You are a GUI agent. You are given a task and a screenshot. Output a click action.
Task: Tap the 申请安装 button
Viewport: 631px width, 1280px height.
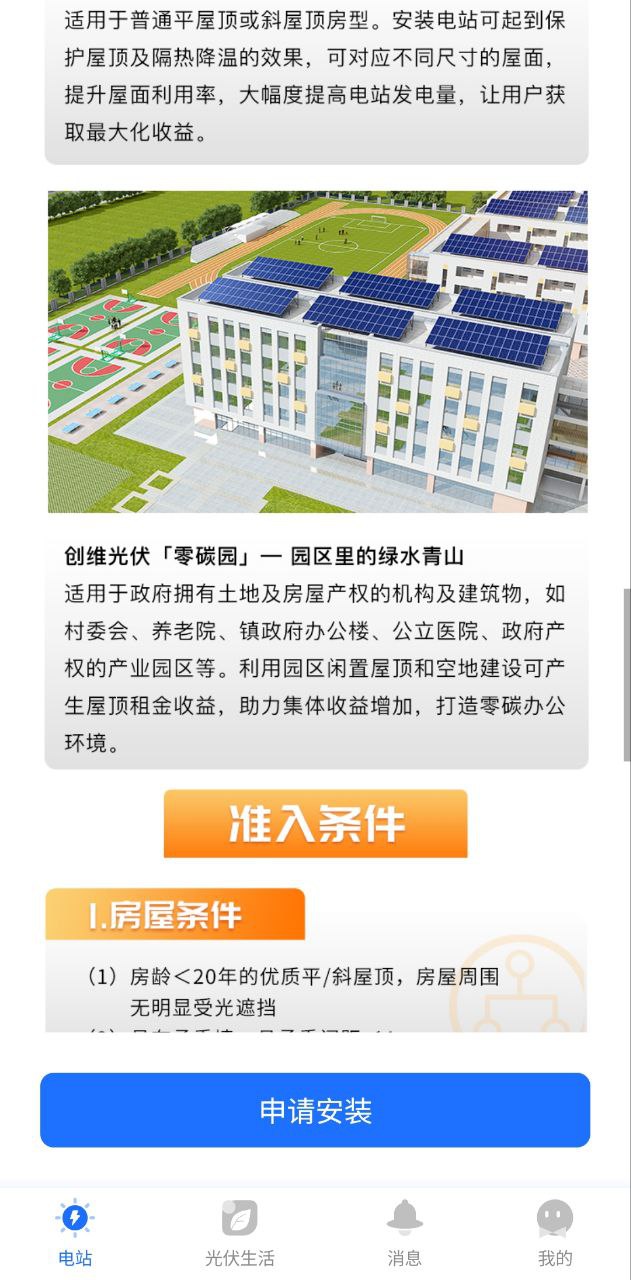315,1110
